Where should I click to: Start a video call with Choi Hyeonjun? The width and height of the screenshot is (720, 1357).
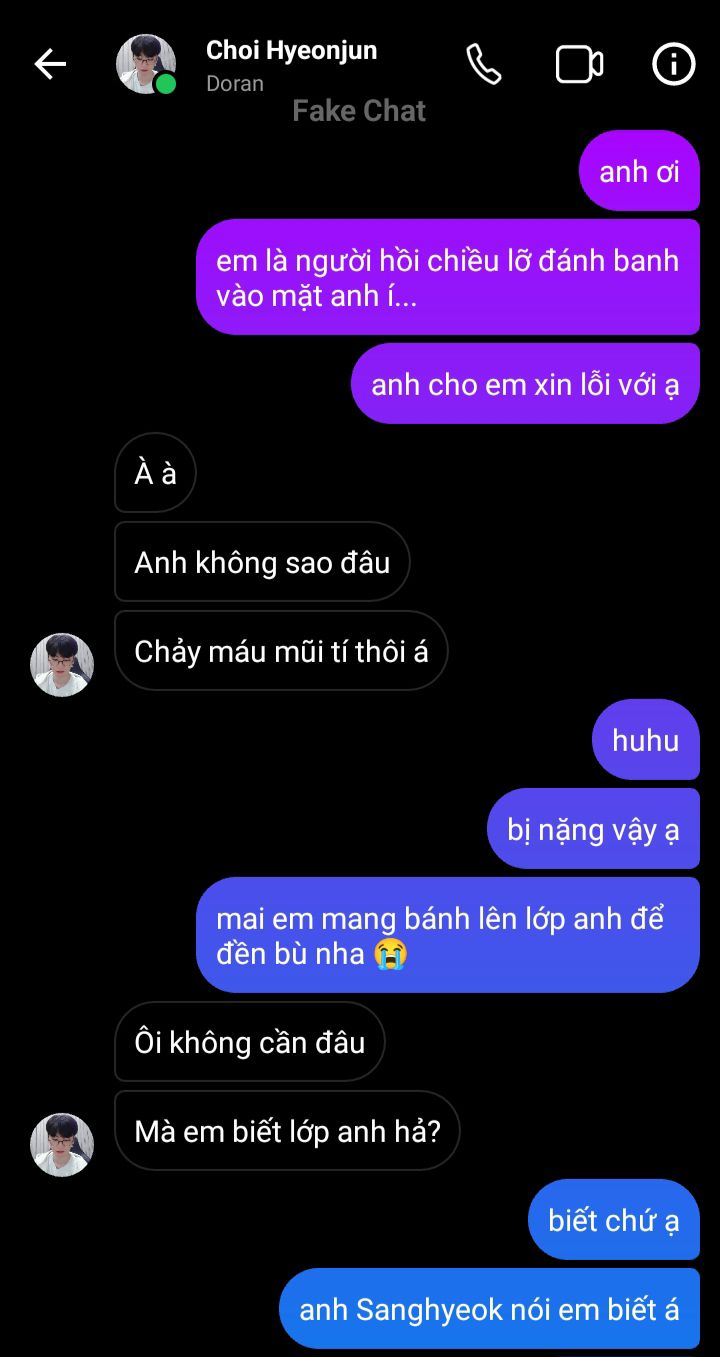point(579,65)
